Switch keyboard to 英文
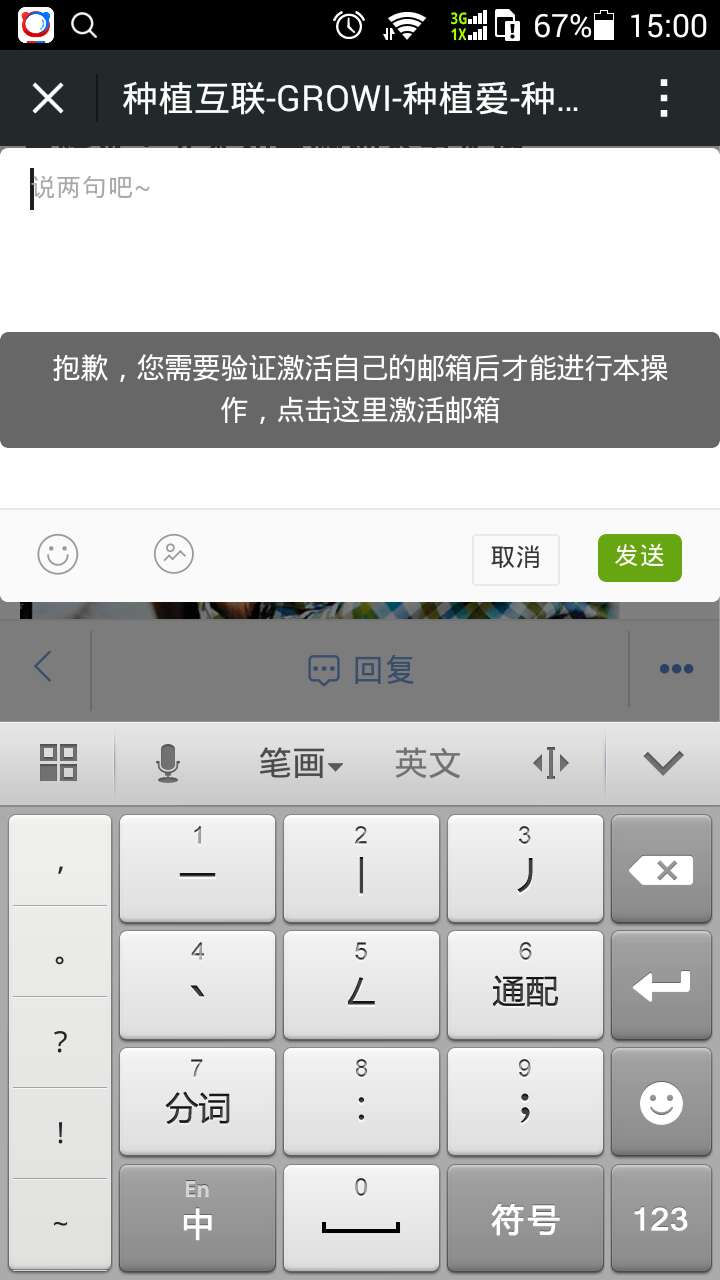This screenshot has width=720, height=1280. tap(428, 764)
